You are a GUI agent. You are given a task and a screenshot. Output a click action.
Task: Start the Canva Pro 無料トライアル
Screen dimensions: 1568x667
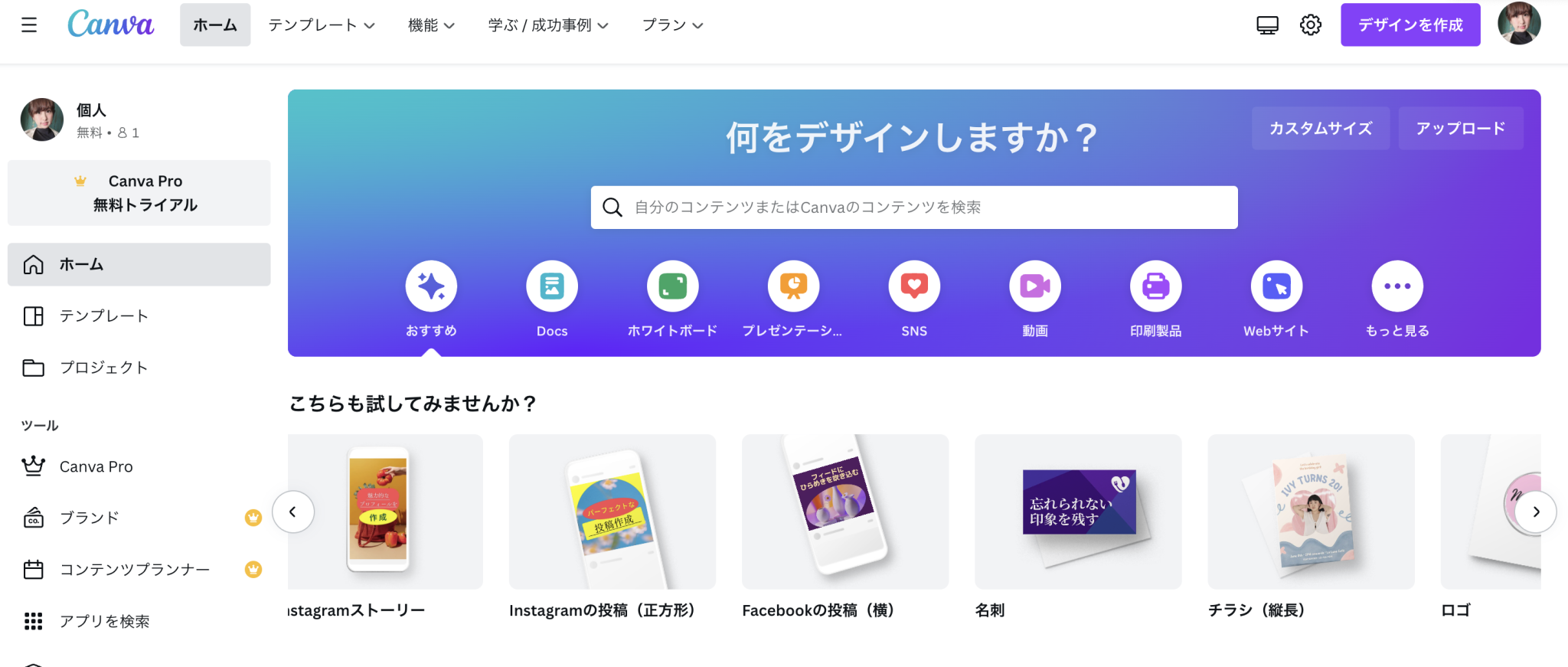[139, 193]
